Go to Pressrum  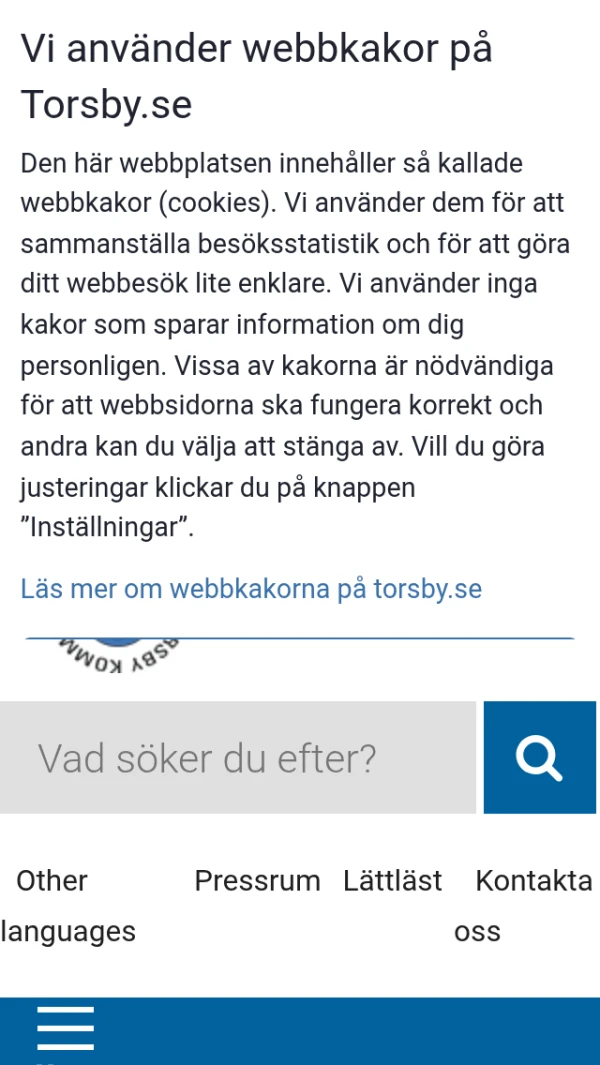tap(257, 881)
